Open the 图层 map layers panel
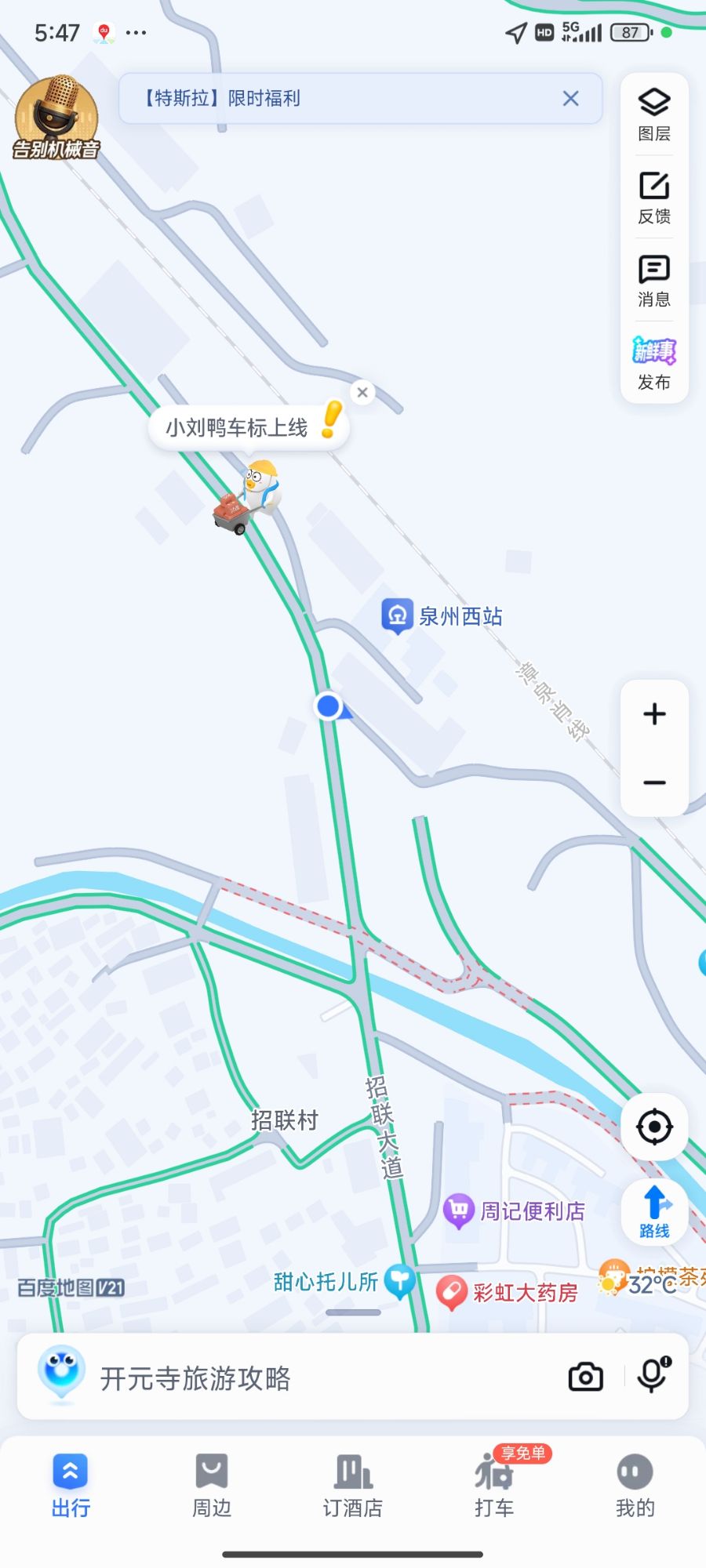Screen dimensions: 706x1568 coord(653,114)
